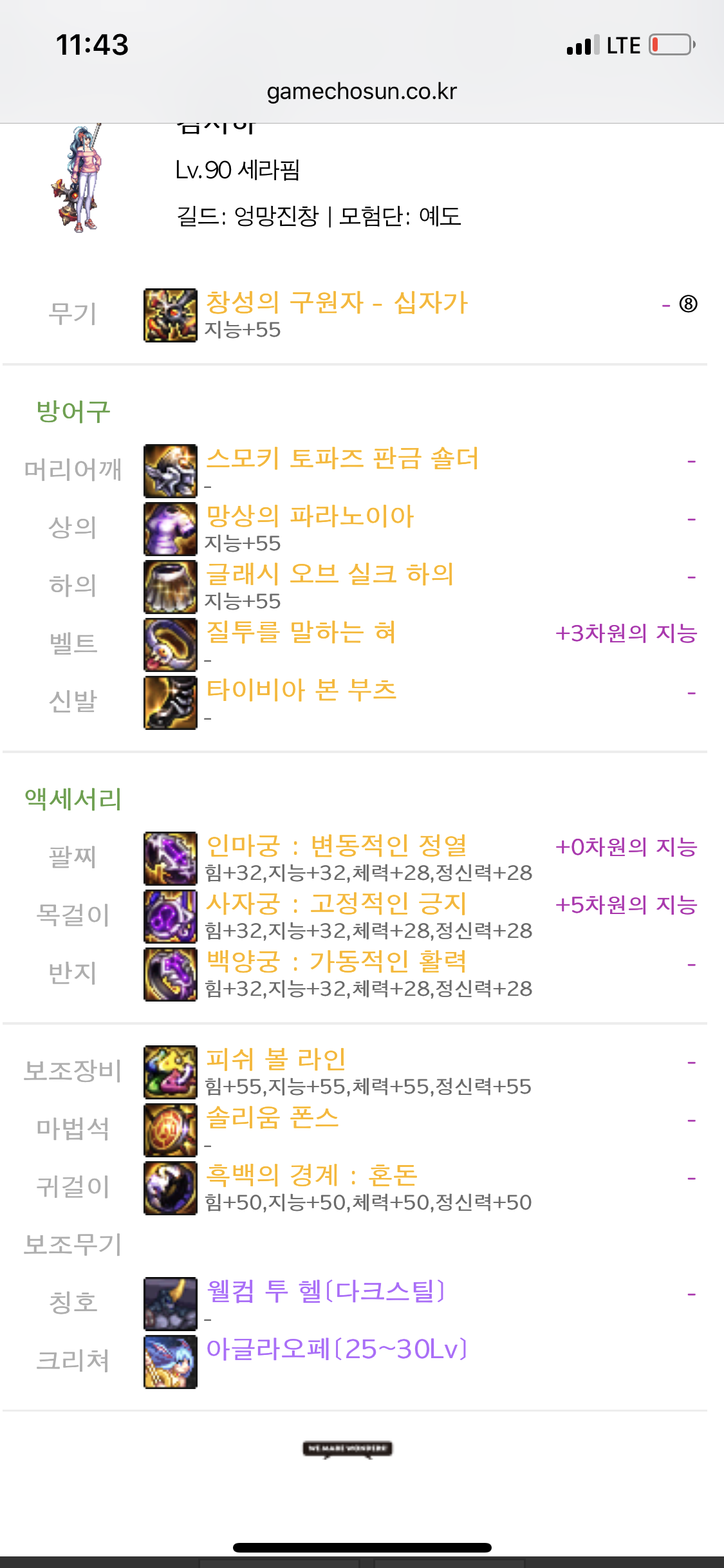Open the top armor 망상의 파라노이아
The height and width of the screenshot is (1568, 724).
click(310, 516)
